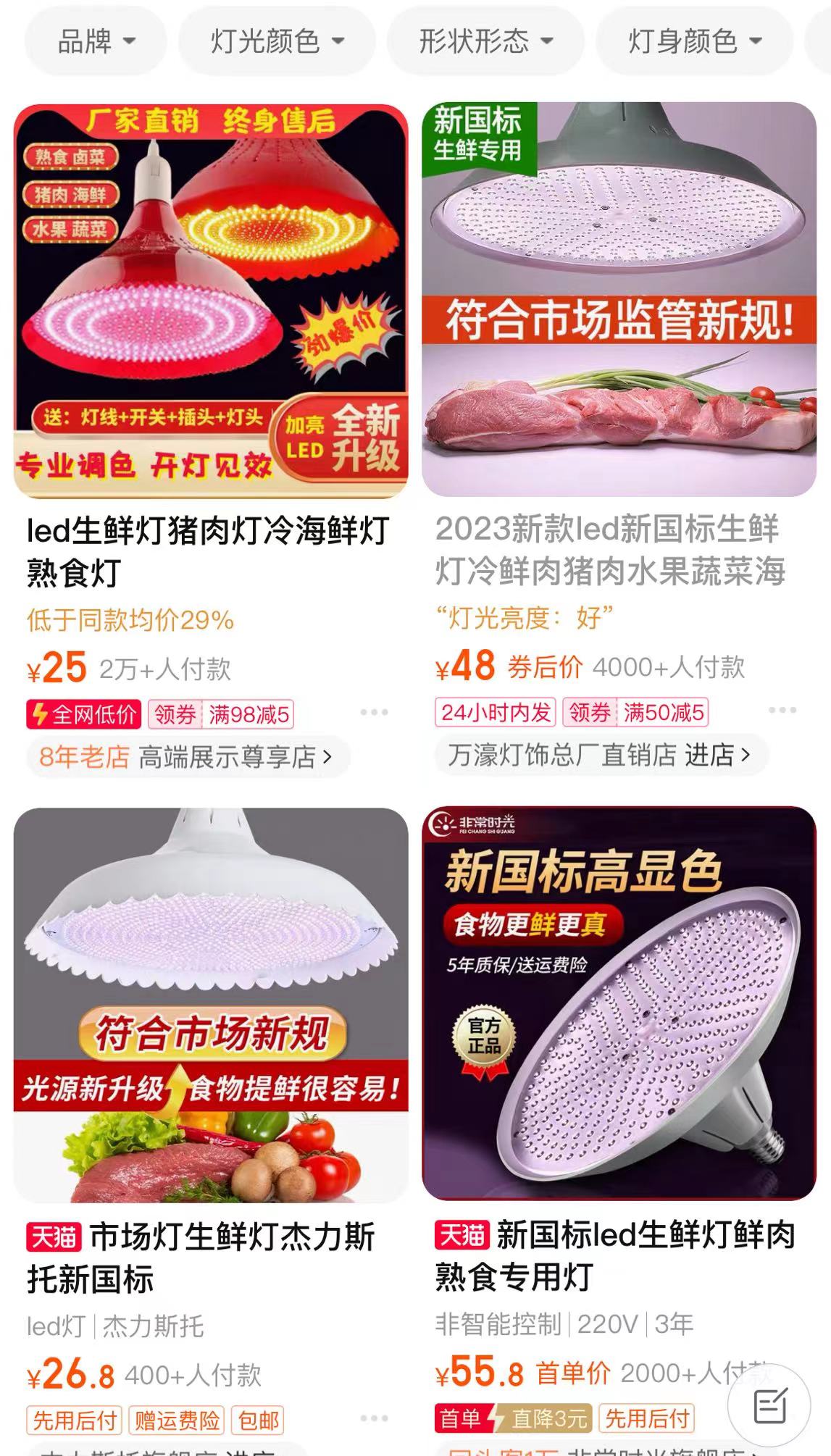Open more options for the ¥48 product
831x1456 pixels.
782,710
